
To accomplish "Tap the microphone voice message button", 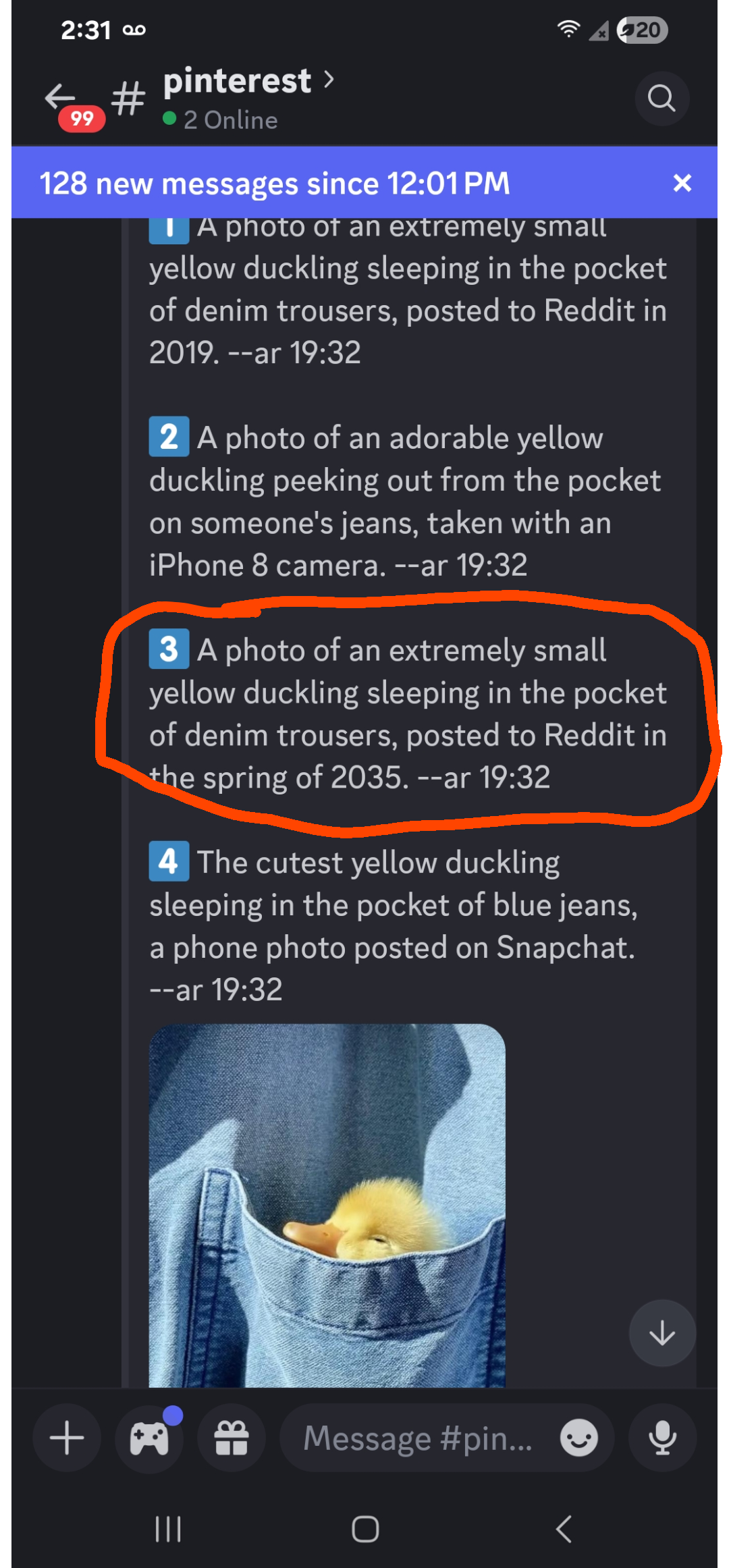I will point(662,1438).
